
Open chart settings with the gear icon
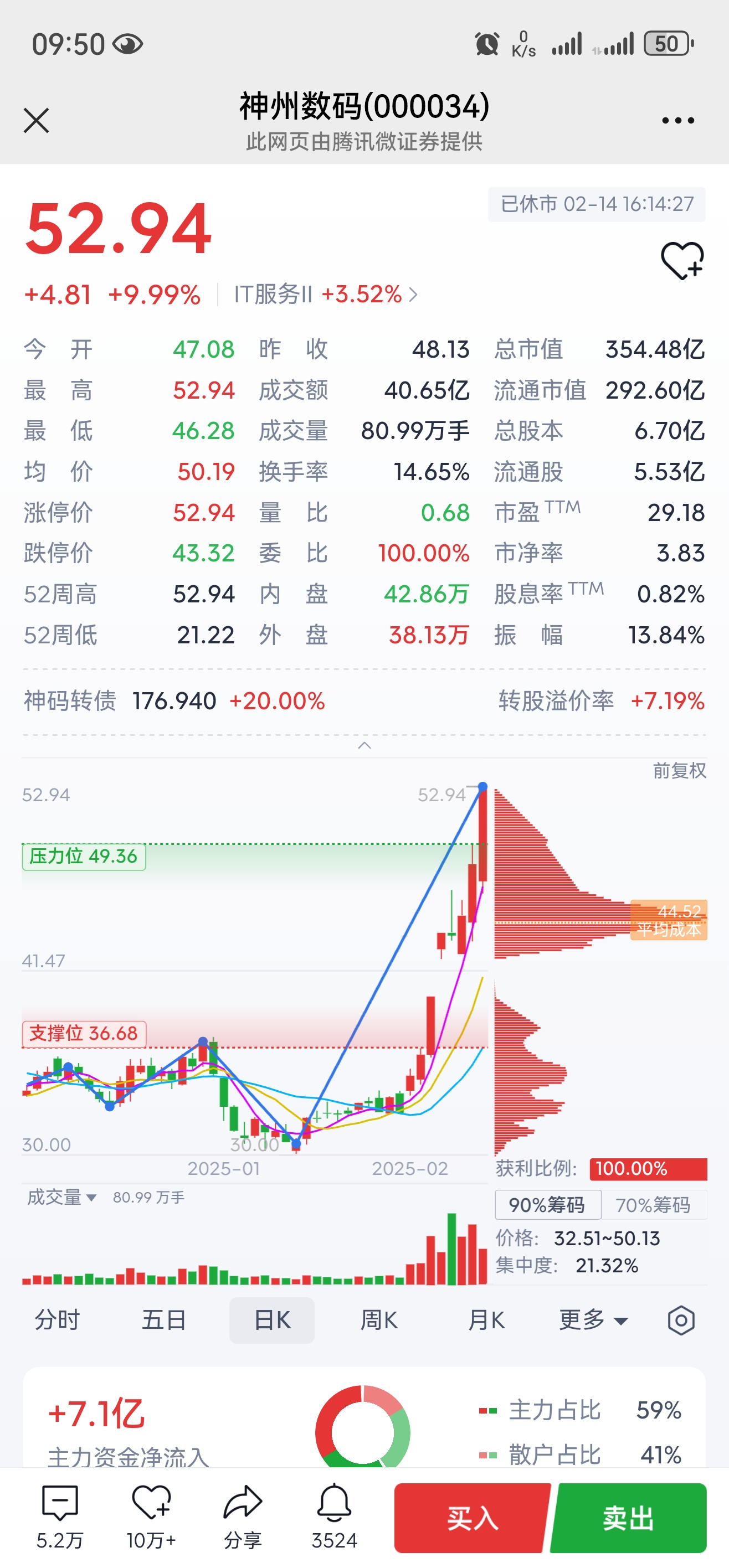681,1321
